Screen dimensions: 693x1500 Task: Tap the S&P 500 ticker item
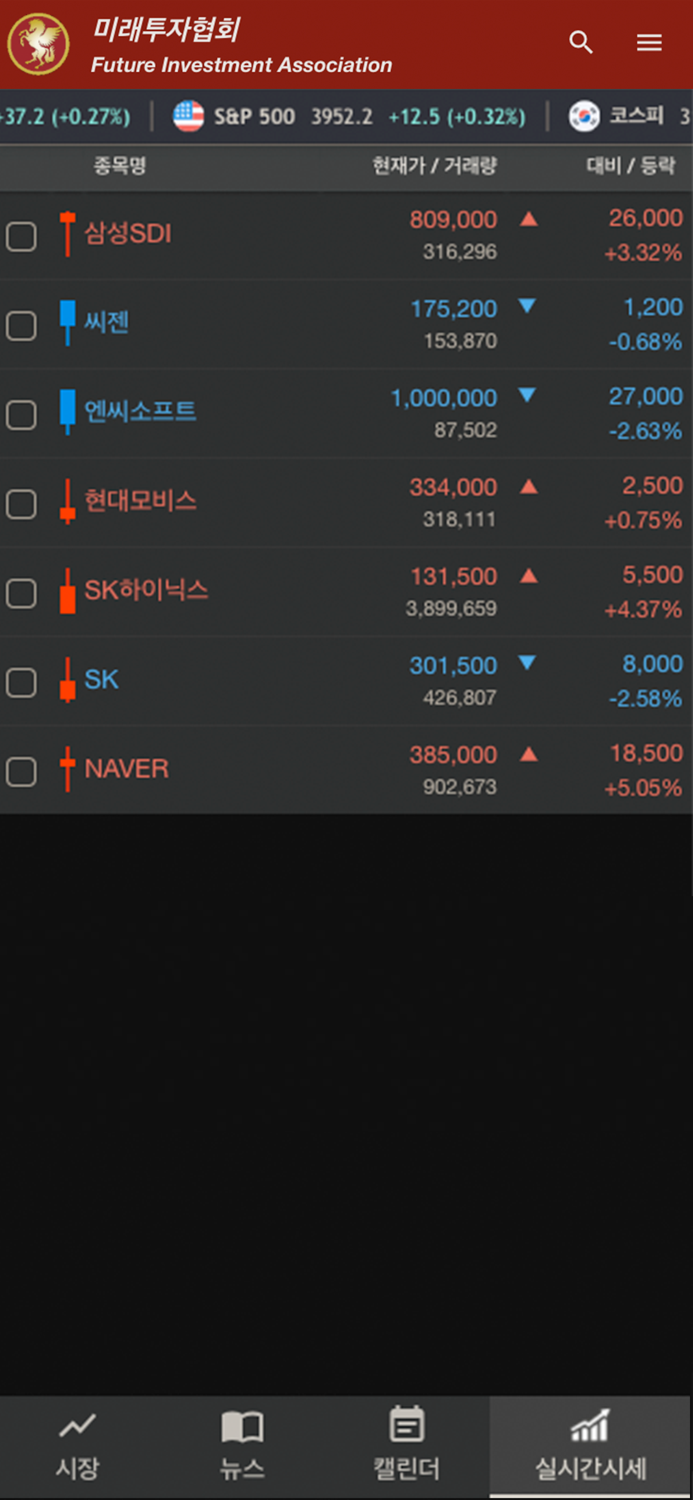click(x=349, y=117)
